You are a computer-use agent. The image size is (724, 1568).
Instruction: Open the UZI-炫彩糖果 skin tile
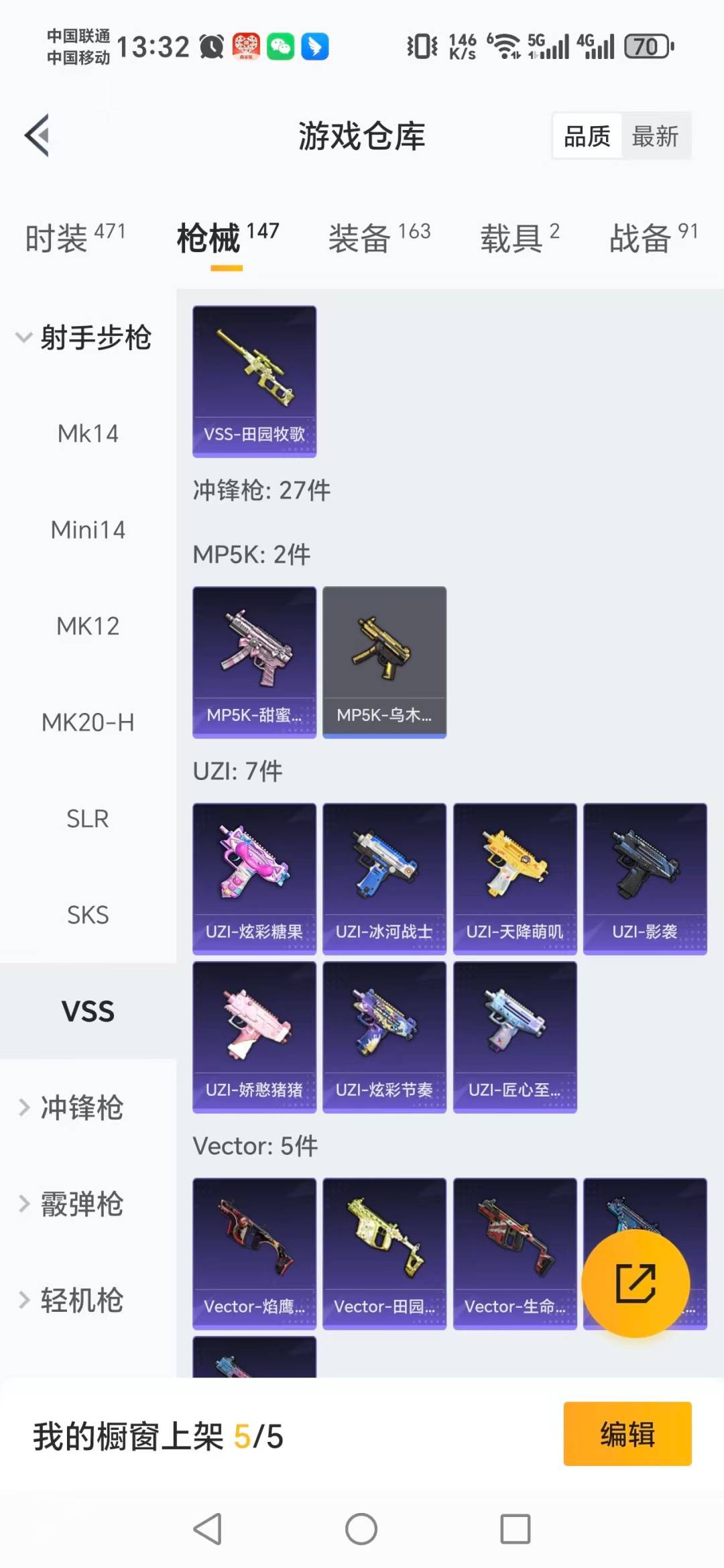tap(254, 878)
